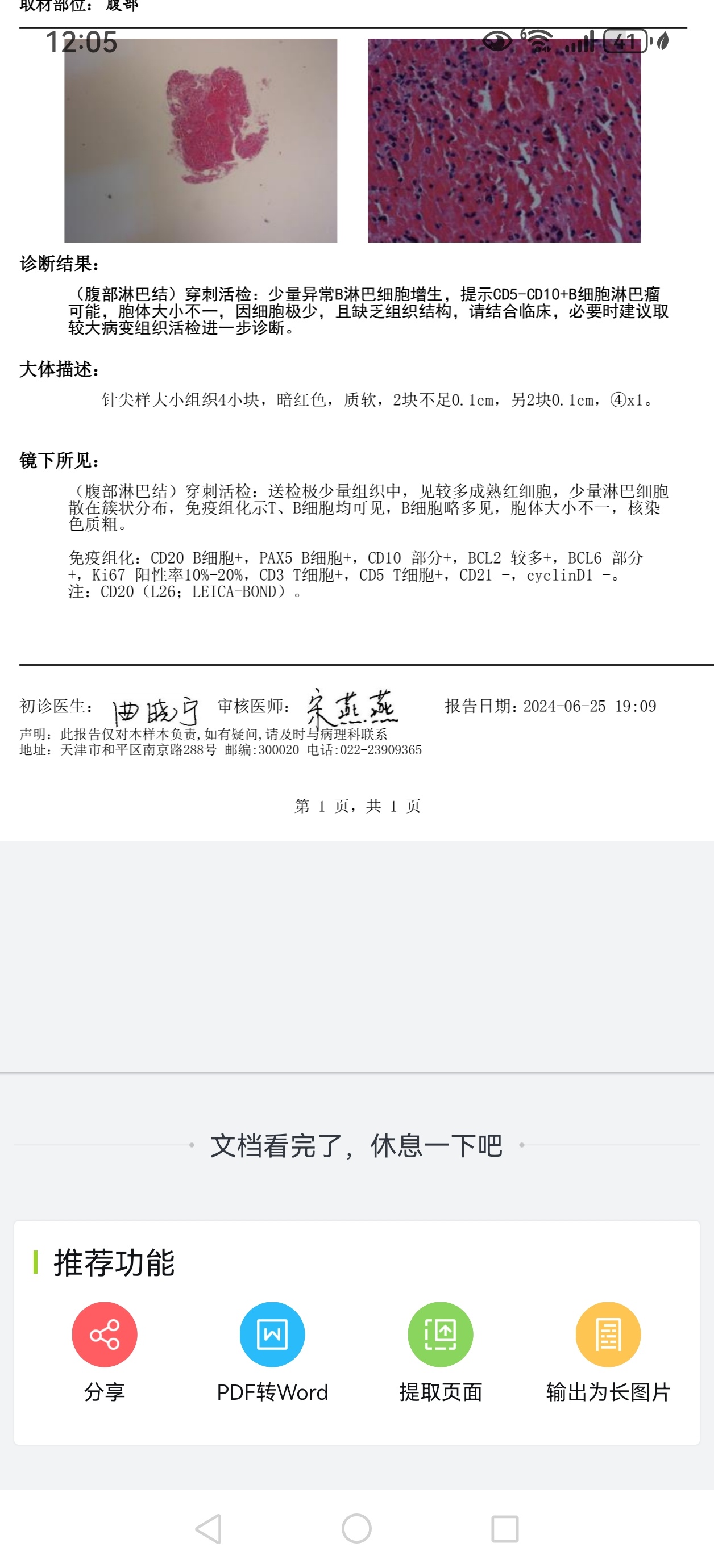Go back with the system back button

pyautogui.click(x=209, y=1528)
